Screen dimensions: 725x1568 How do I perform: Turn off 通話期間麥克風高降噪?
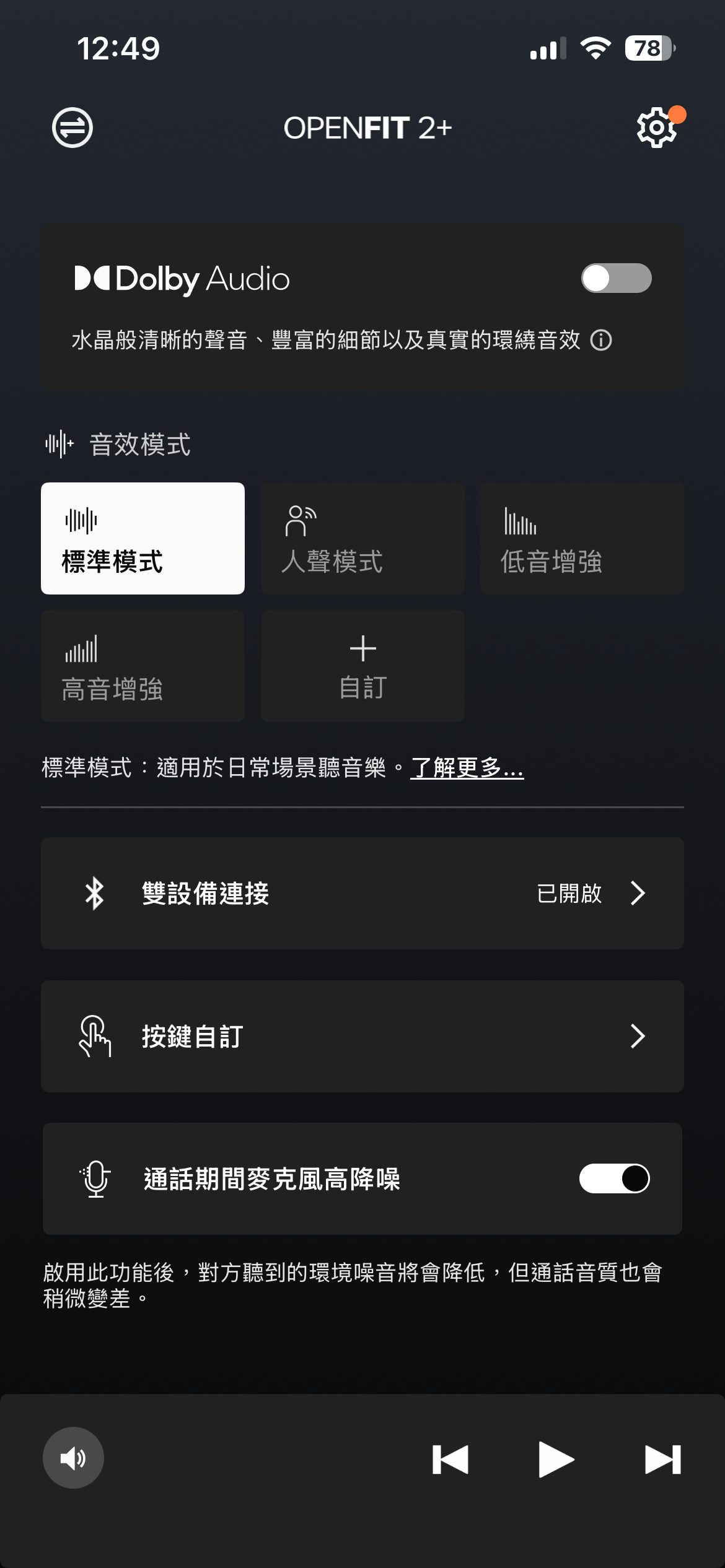(614, 1178)
